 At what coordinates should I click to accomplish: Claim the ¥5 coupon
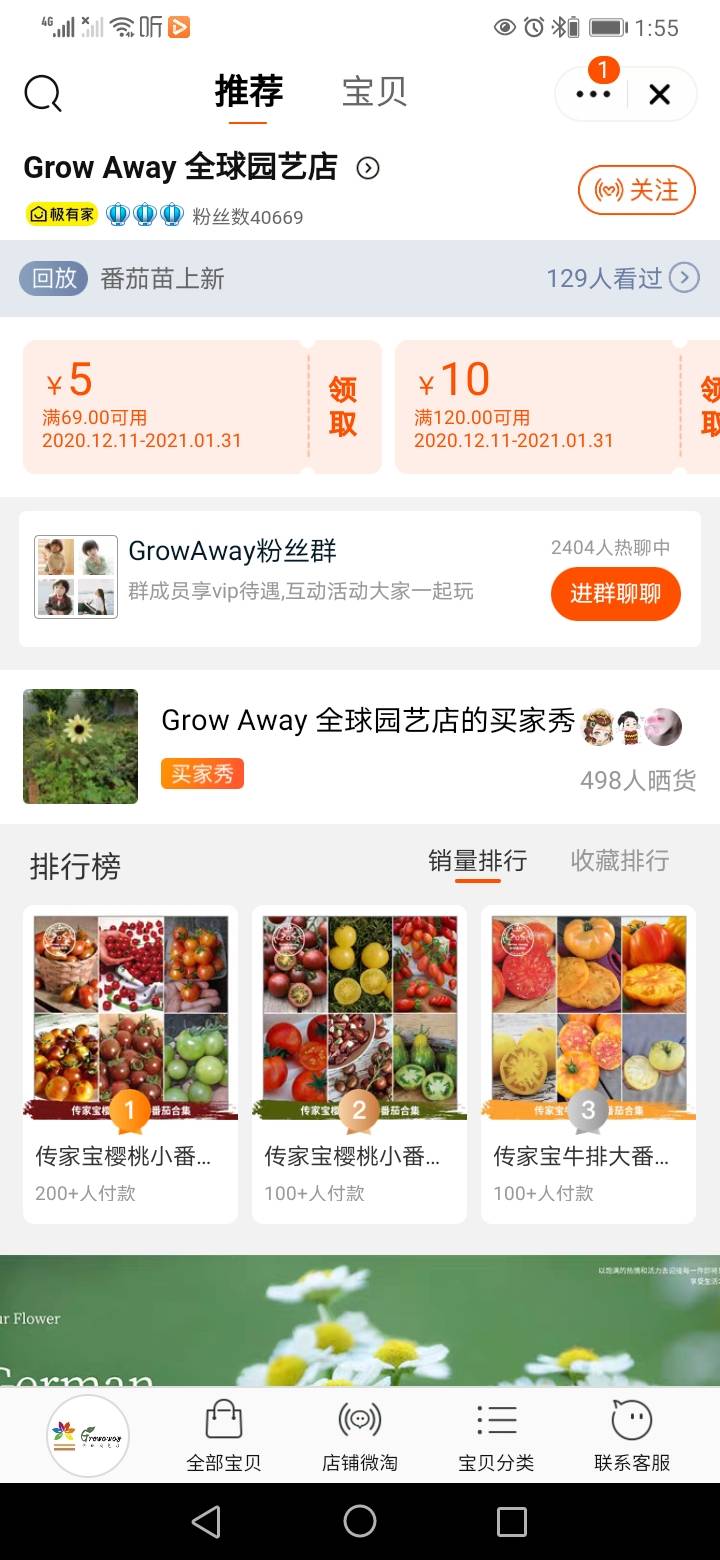[x=343, y=406]
